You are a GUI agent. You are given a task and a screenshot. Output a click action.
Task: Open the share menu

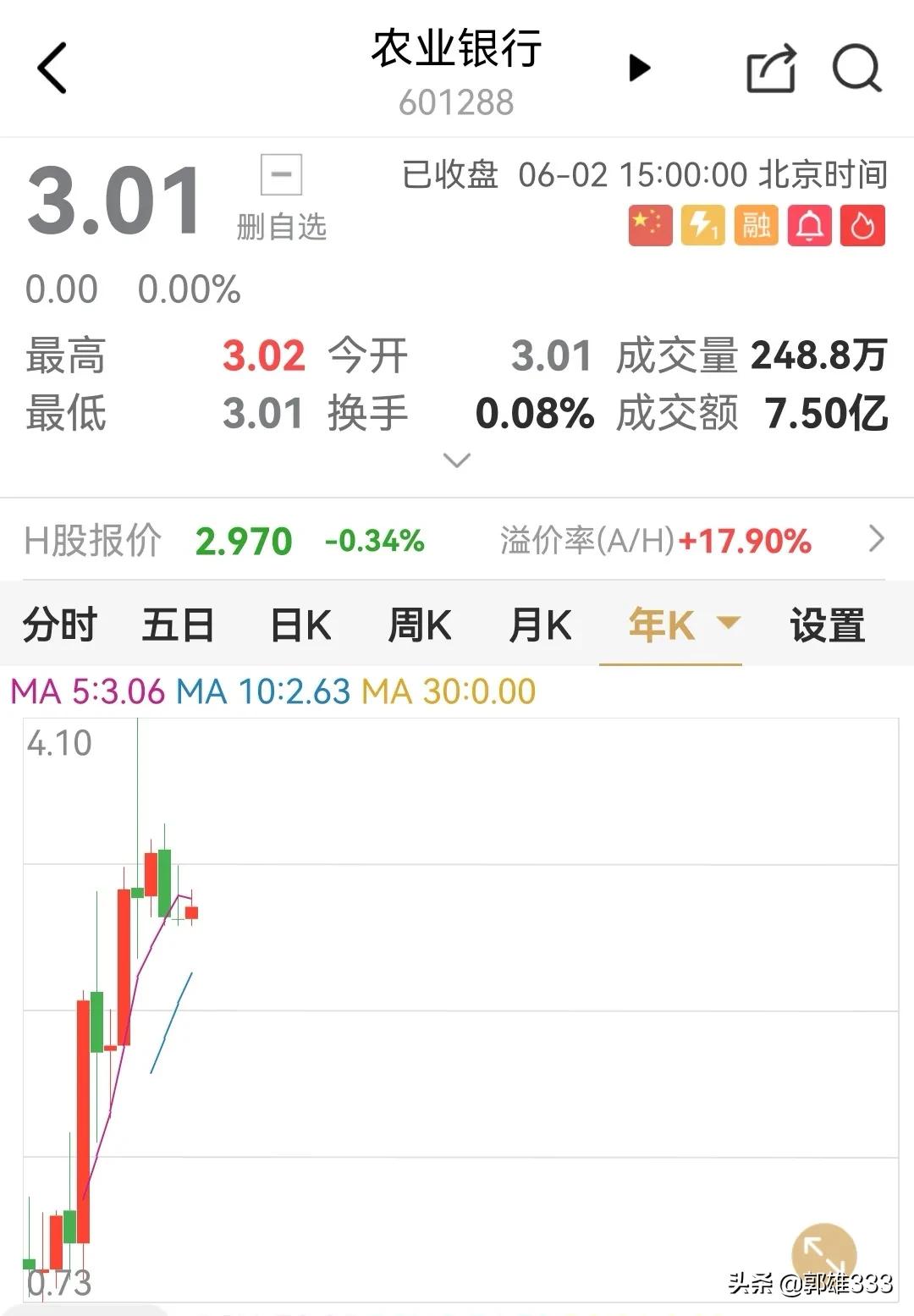[768, 68]
